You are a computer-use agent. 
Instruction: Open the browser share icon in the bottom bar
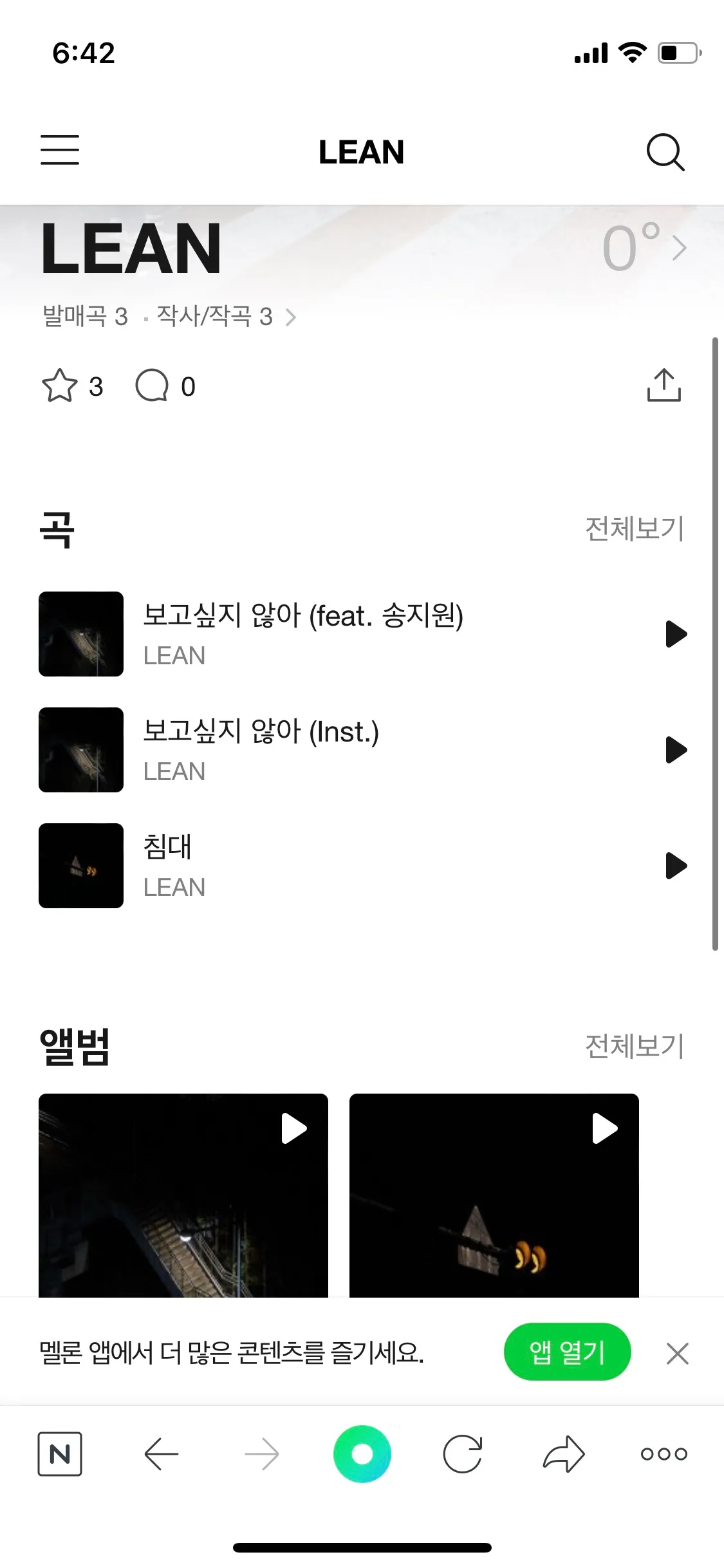(563, 1453)
